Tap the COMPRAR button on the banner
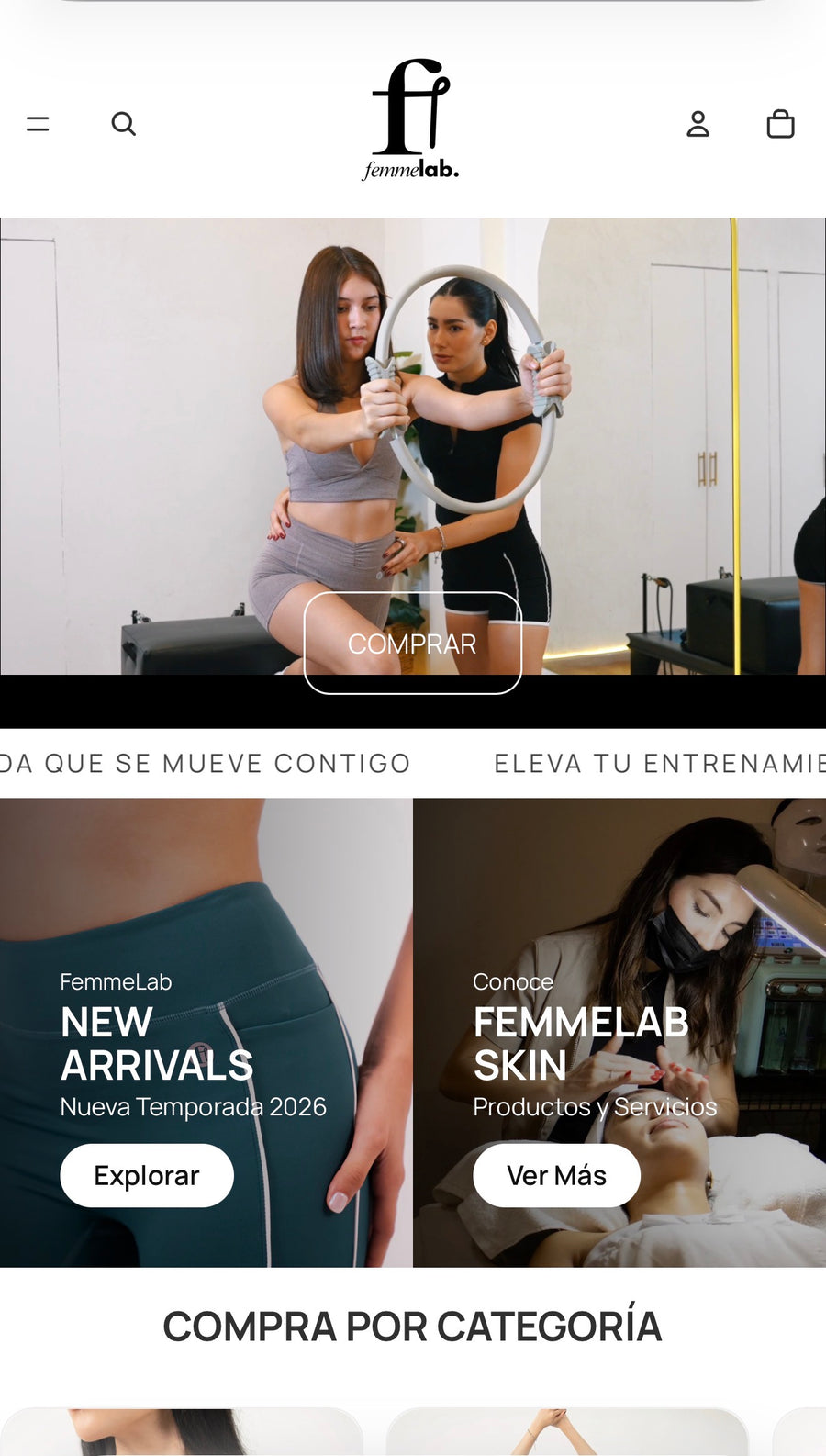This screenshot has height=1456, width=826. (413, 644)
